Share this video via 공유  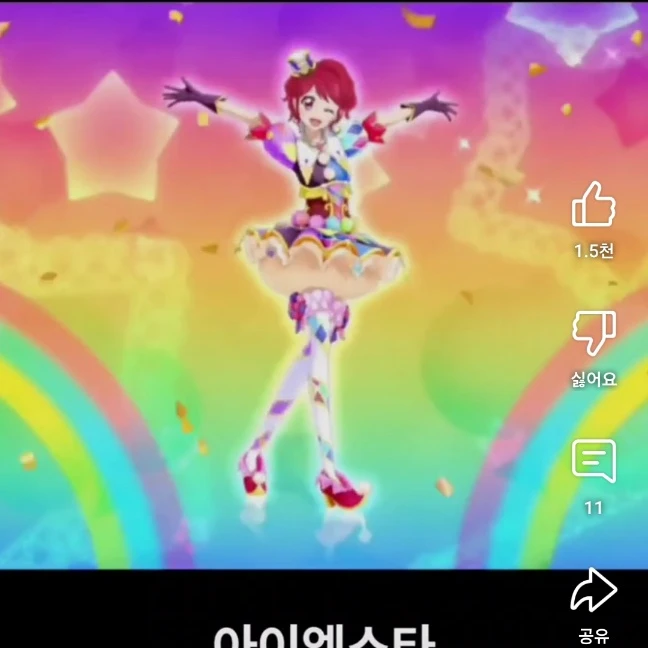(x=593, y=591)
